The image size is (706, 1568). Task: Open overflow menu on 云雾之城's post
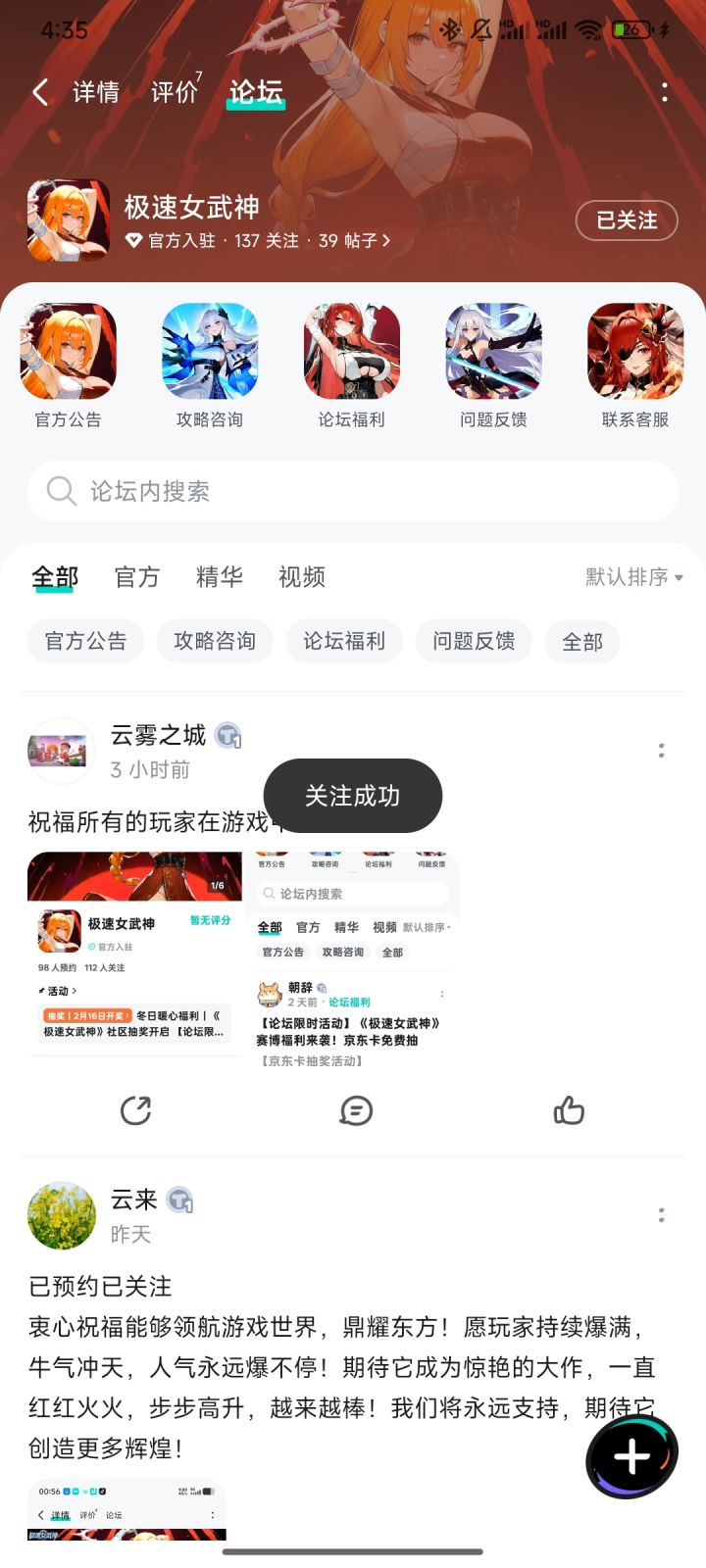(662, 751)
